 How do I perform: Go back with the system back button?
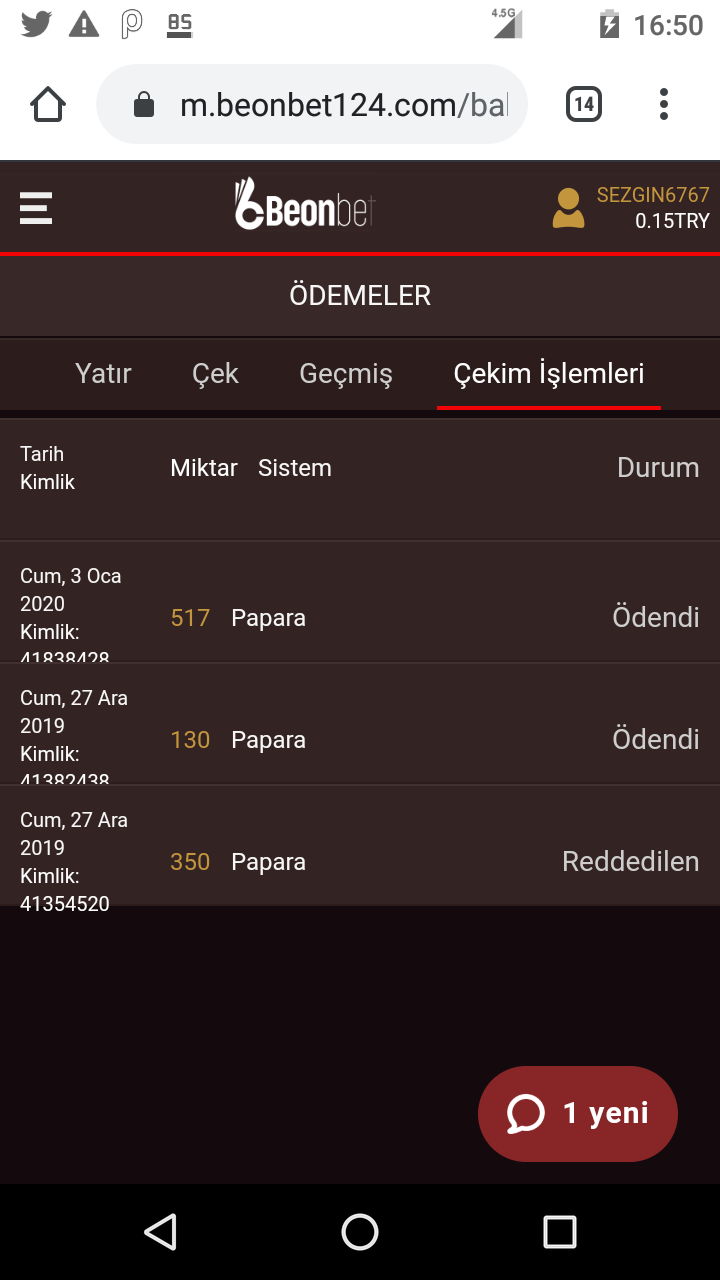pos(160,1232)
